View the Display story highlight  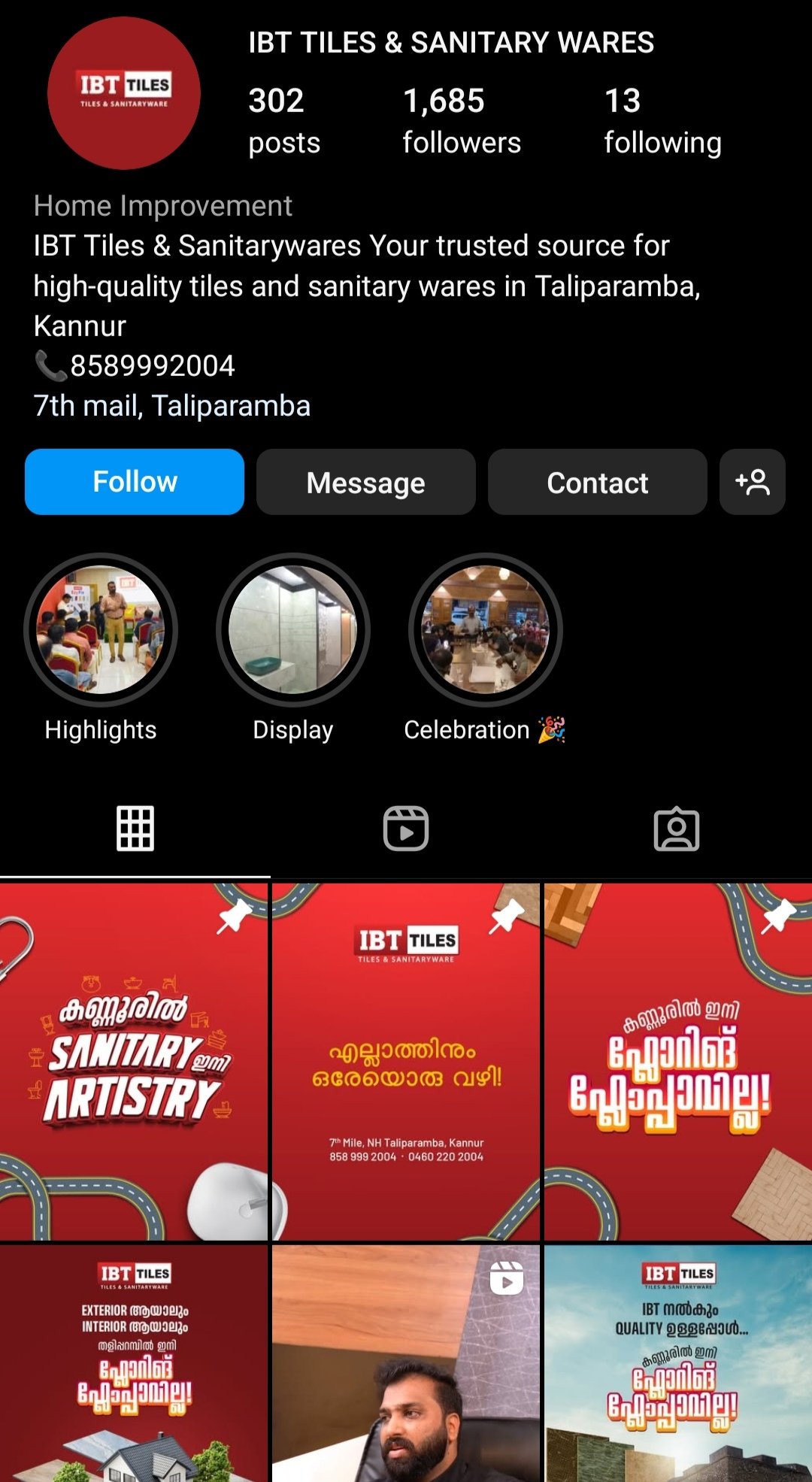tap(293, 630)
